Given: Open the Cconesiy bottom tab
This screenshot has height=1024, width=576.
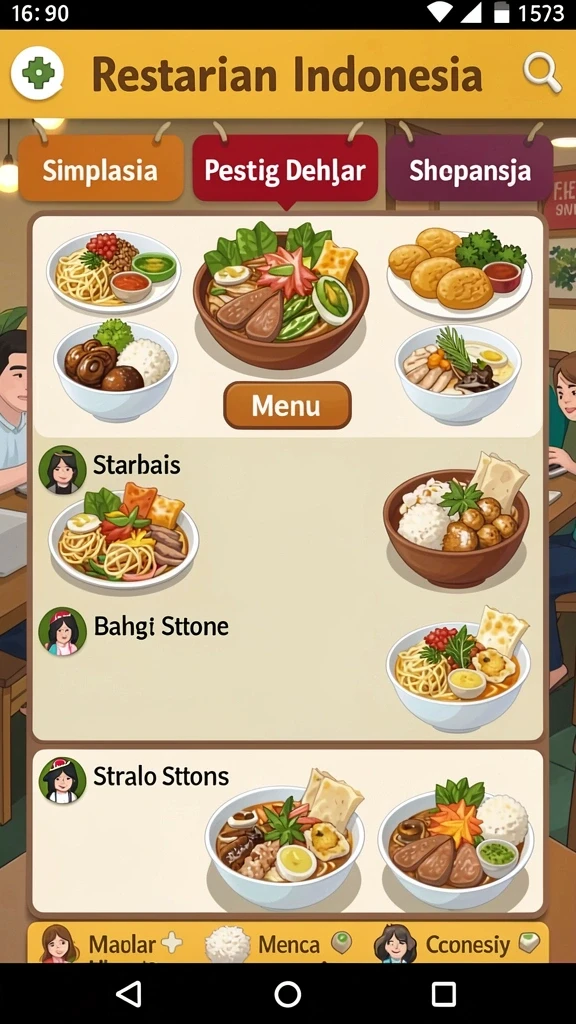Looking at the screenshot, I should tap(457, 944).
